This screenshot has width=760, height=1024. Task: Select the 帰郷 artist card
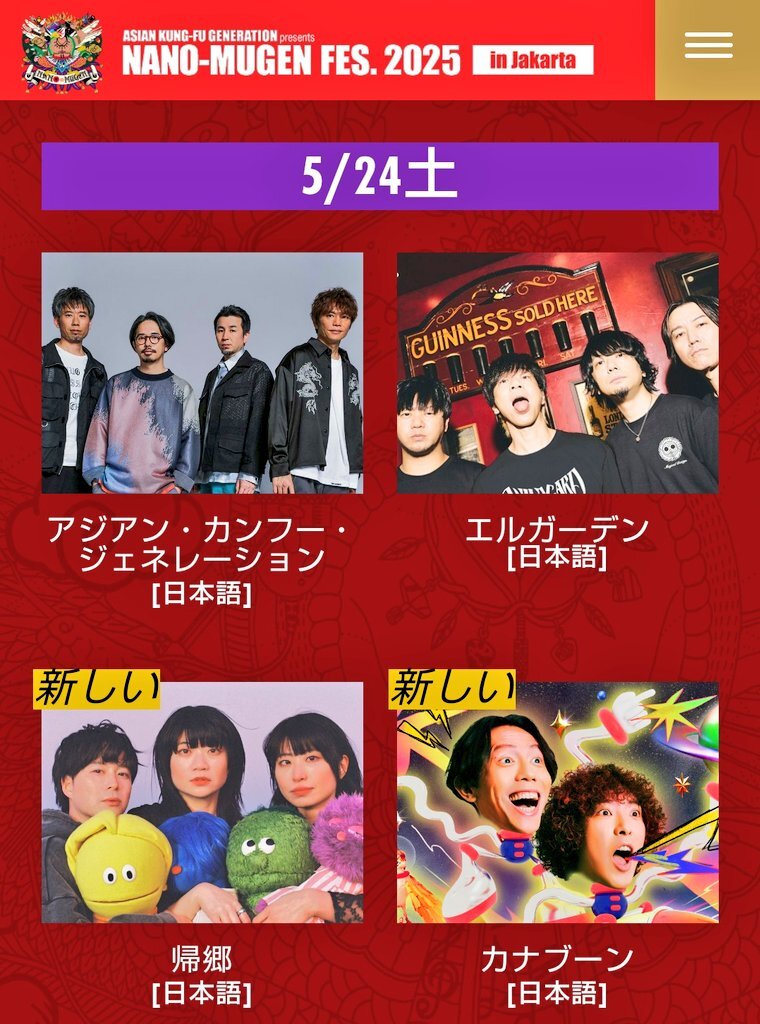(x=202, y=802)
